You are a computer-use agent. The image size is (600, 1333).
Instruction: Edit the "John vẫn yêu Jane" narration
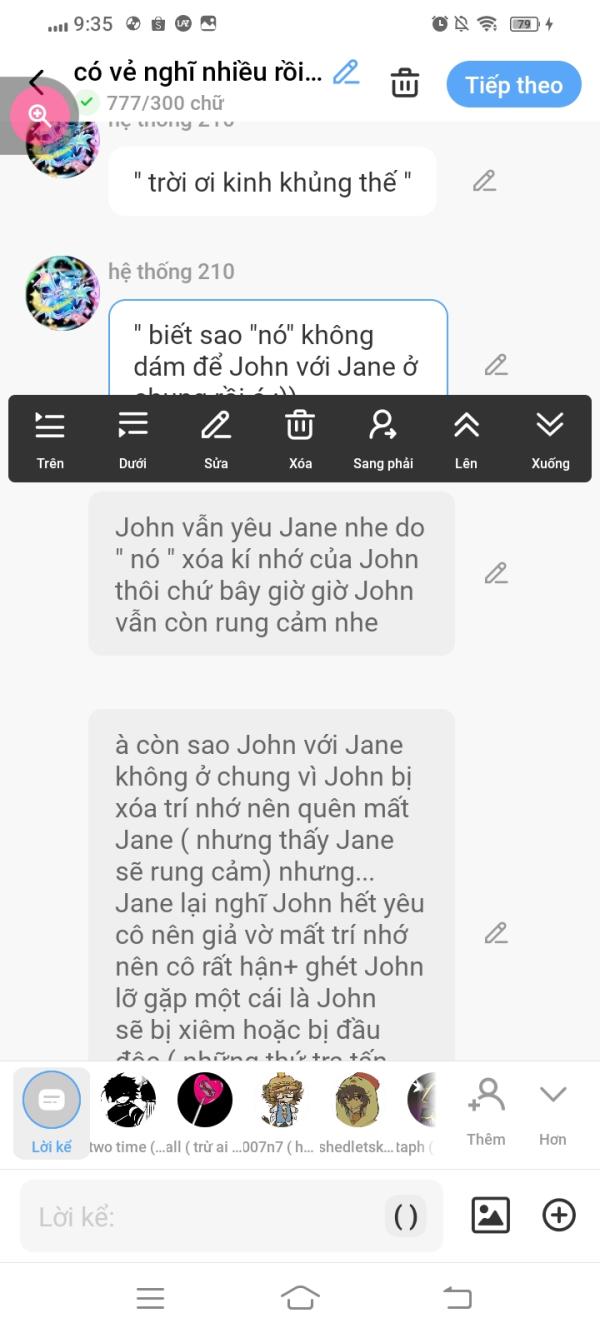tap(496, 573)
